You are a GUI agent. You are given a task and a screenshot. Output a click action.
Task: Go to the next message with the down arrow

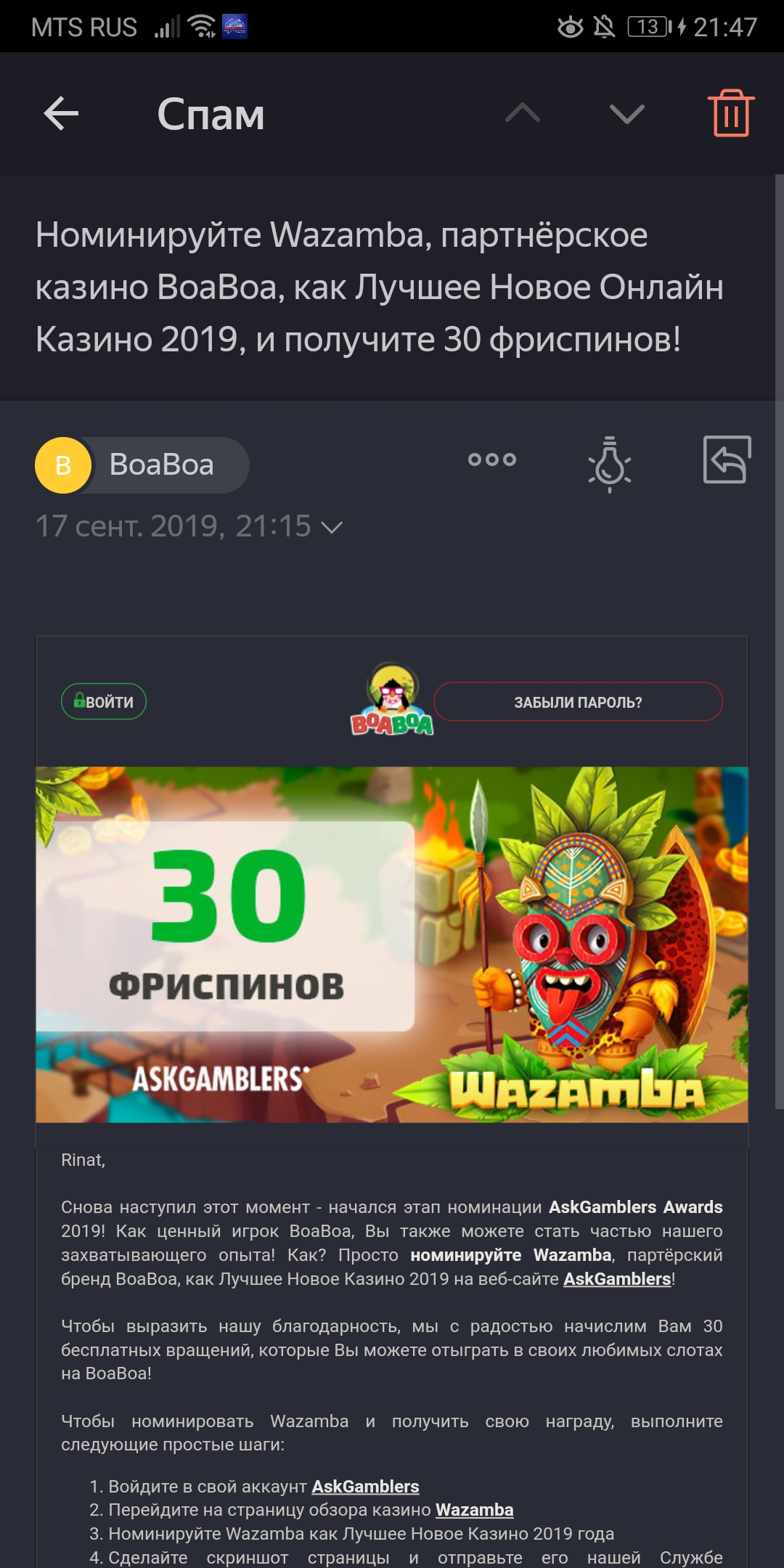point(626,113)
